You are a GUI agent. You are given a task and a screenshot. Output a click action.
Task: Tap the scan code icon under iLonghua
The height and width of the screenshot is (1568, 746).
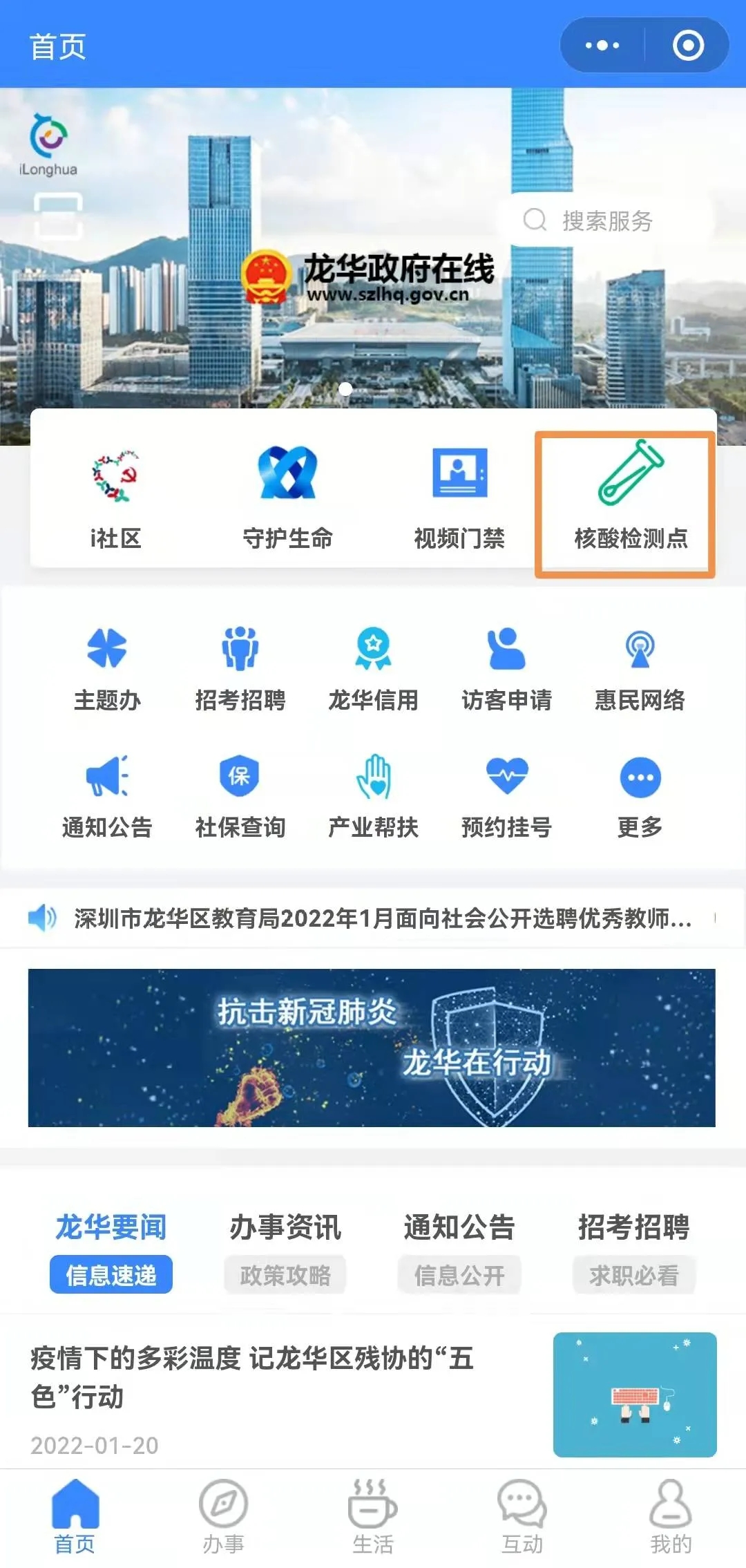(59, 216)
